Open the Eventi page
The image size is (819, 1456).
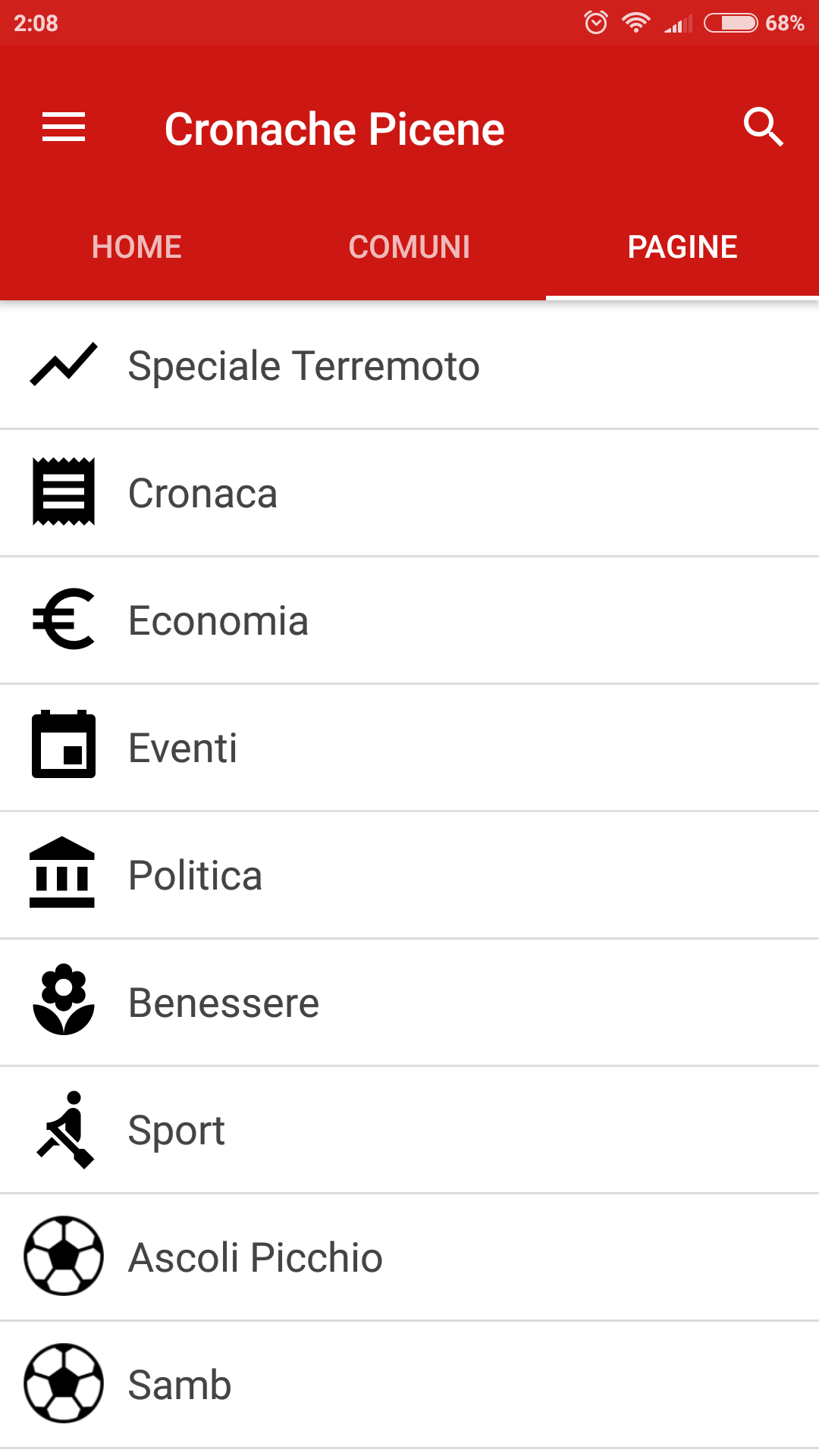409,748
